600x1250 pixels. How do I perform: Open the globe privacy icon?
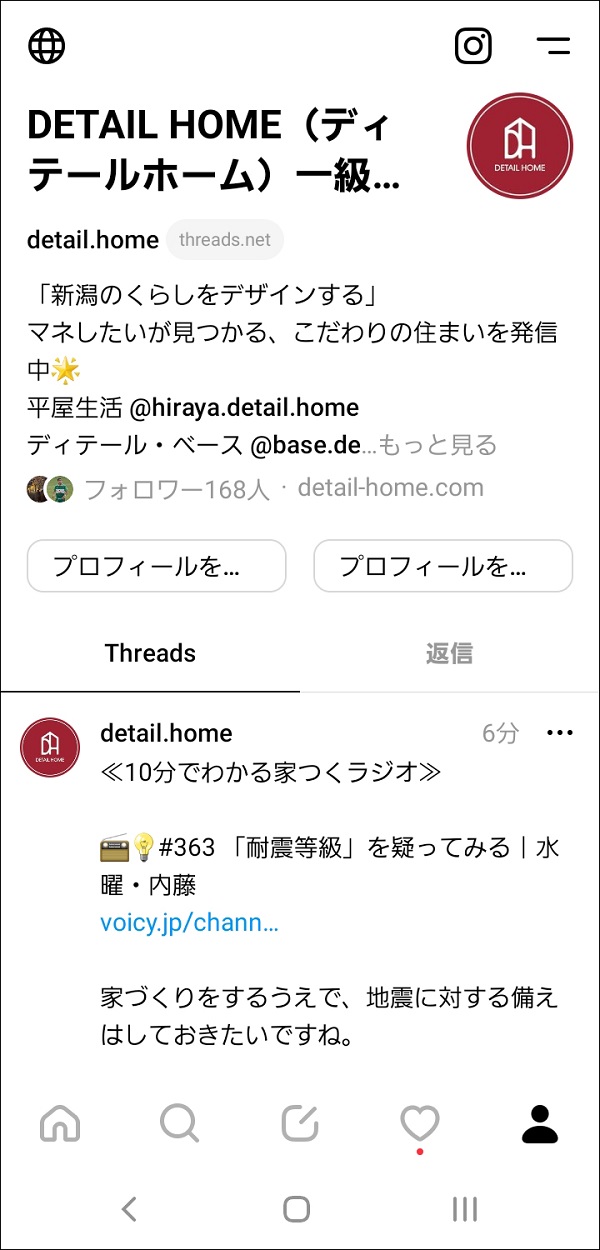[x=47, y=45]
